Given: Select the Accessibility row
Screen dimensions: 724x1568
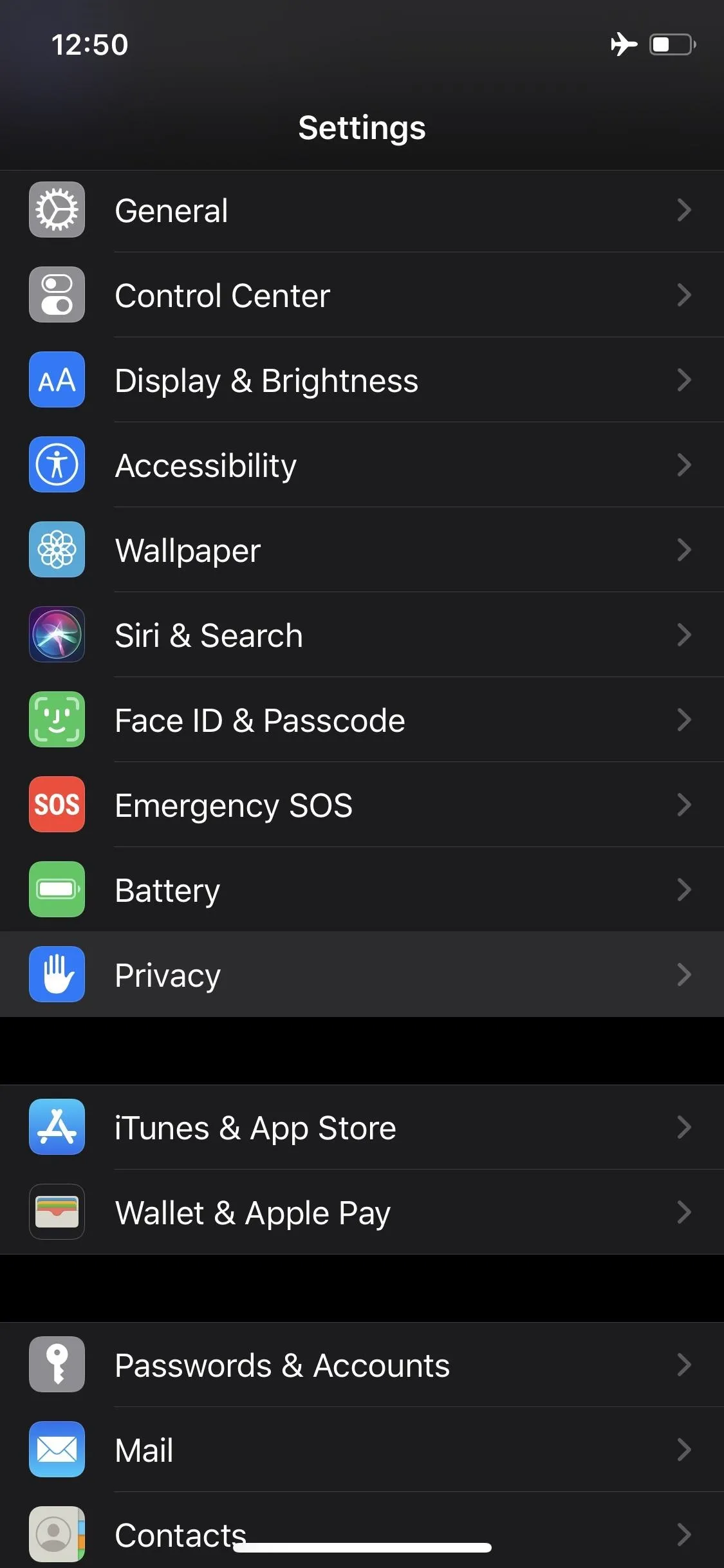Looking at the screenshot, I should [x=362, y=465].
